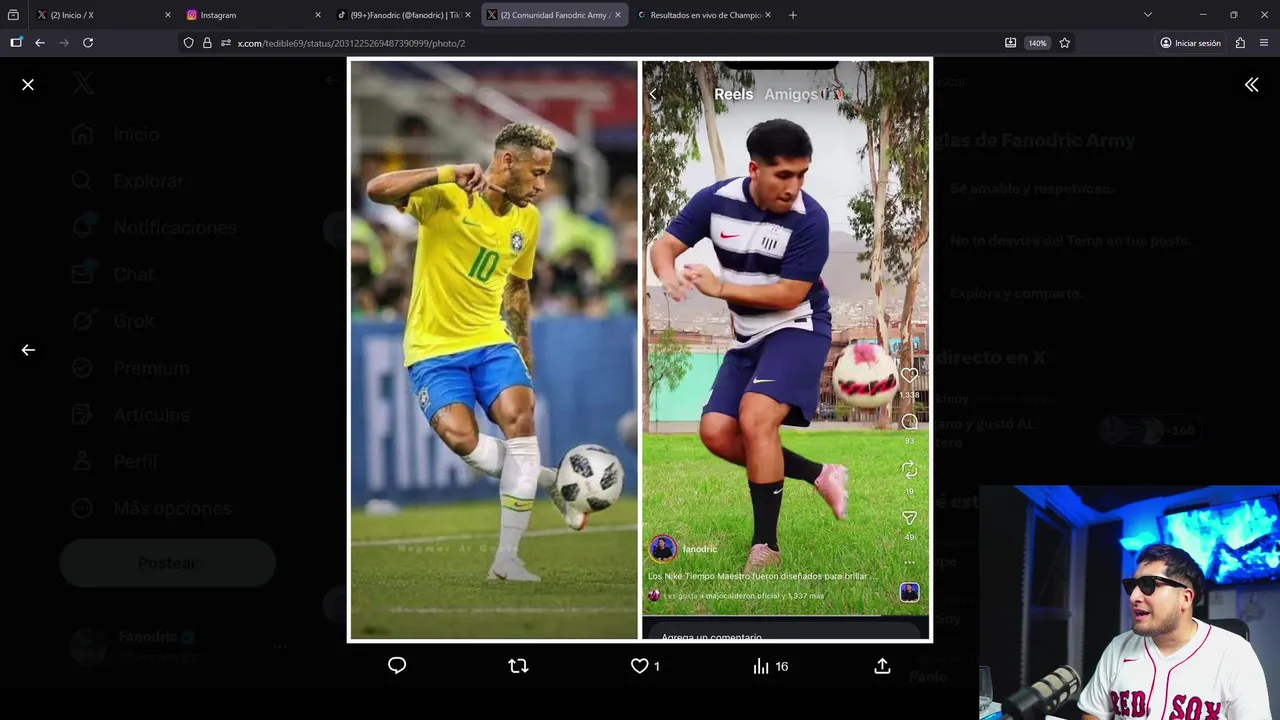The height and width of the screenshot is (720, 1280).
Task: Open the browser application menu
Action: [1265, 43]
